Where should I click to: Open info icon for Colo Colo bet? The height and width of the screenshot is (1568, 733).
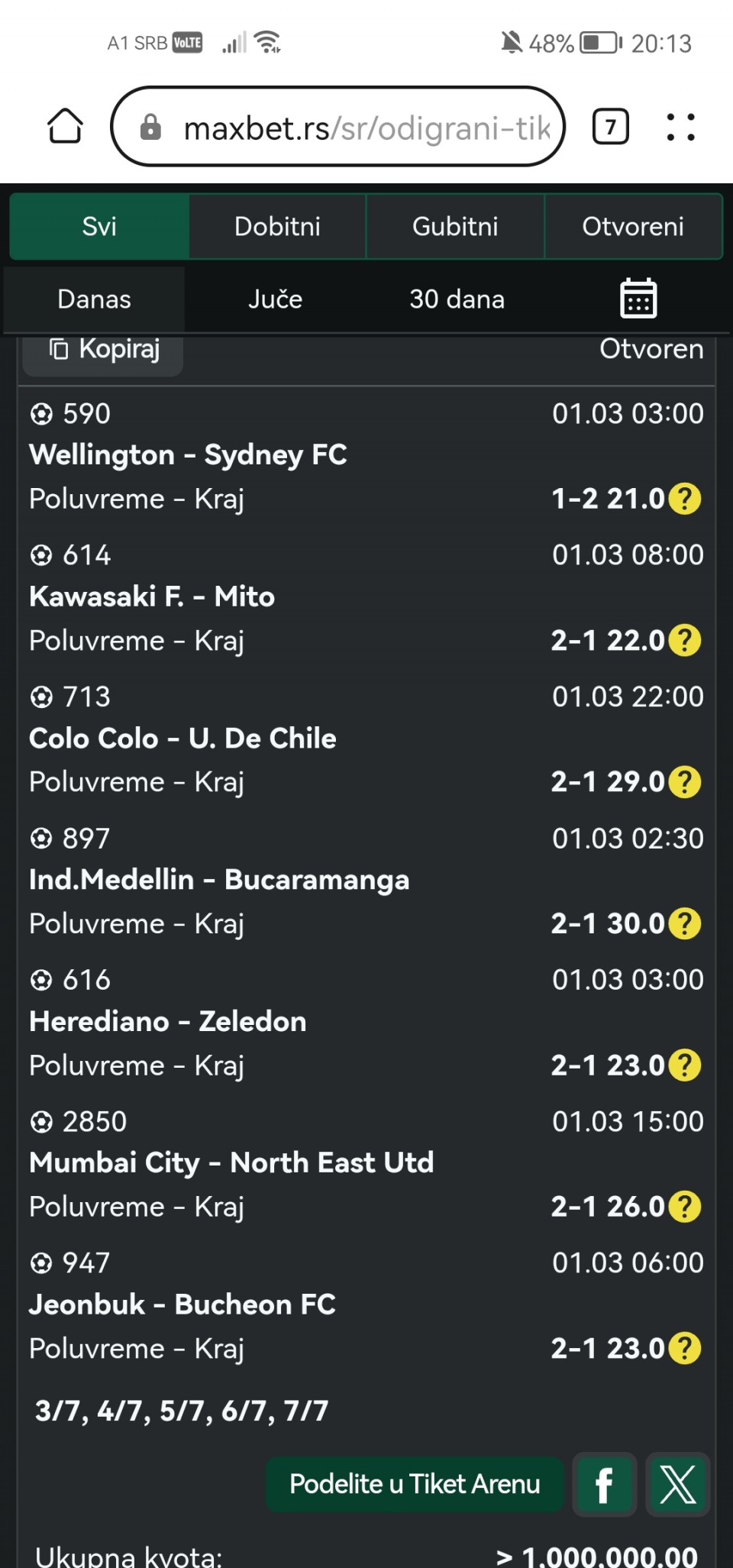pyautogui.click(x=685, y=782)
